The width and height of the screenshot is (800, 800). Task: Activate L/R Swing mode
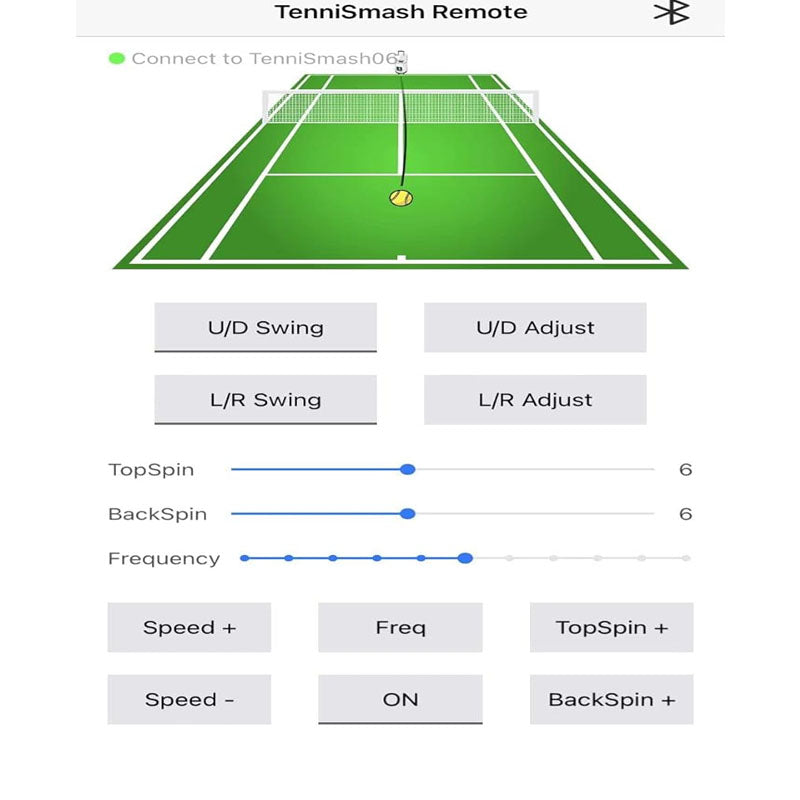point(265,399)
